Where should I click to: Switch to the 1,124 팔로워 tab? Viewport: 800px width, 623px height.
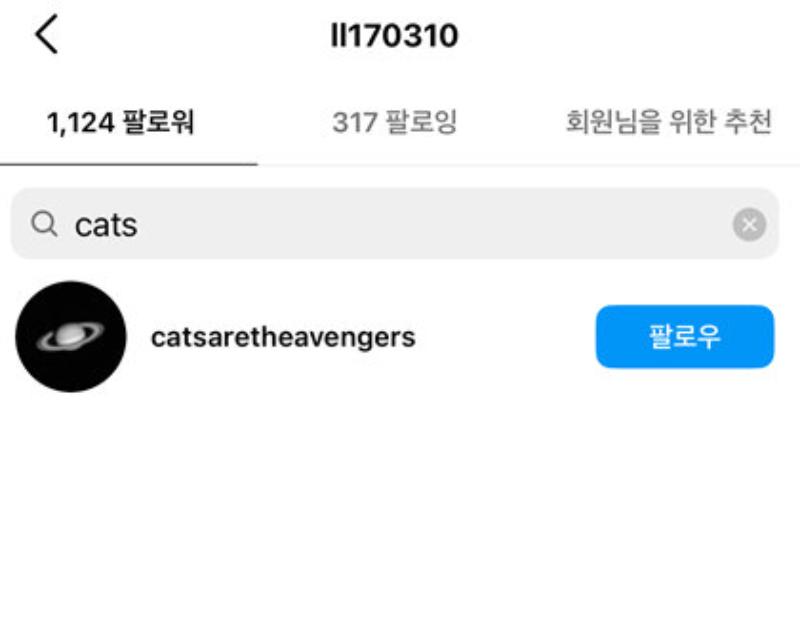[x=120, y=123]
